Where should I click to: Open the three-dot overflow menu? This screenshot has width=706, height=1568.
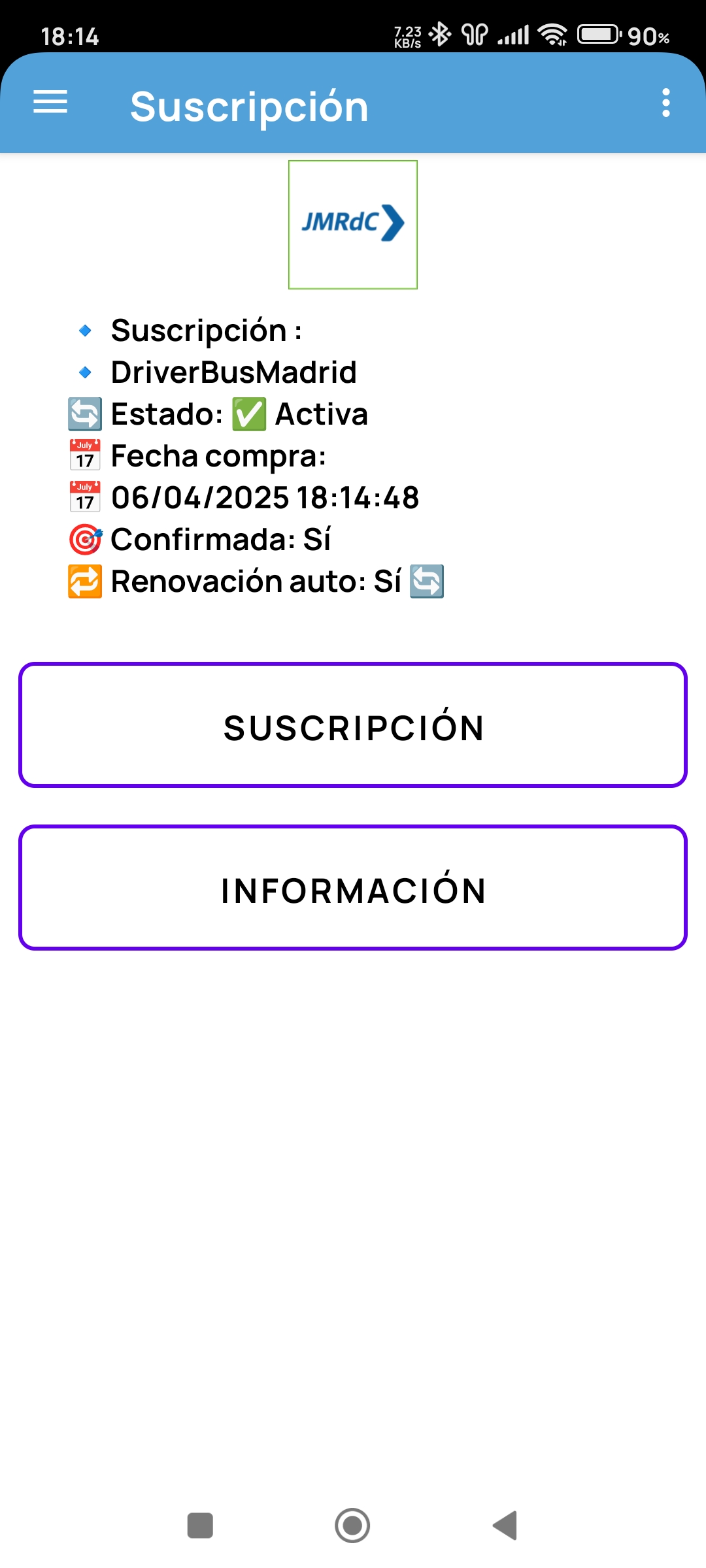pyautogui.click(x=665, y=103)
